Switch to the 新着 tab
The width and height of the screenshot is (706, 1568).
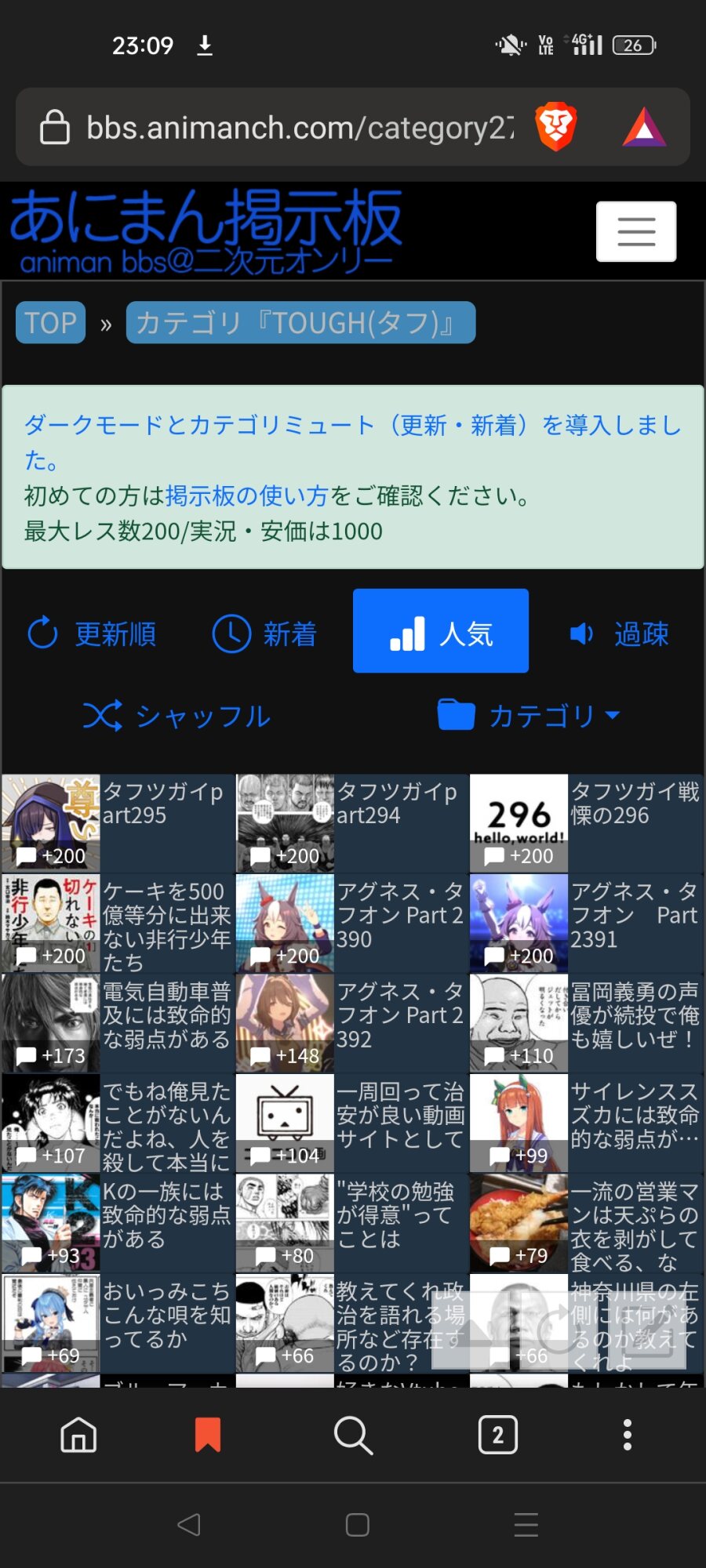[264, 633]
